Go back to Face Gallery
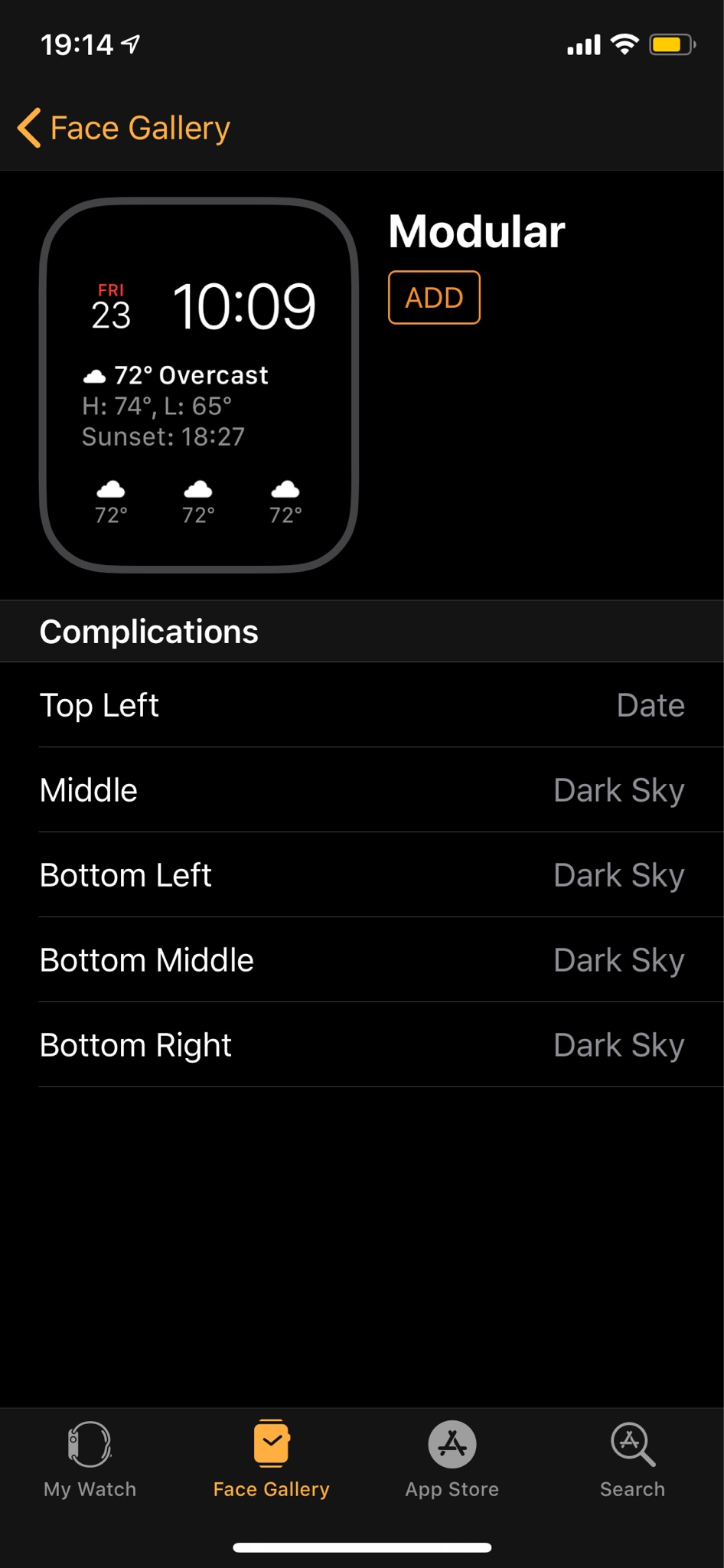The image size is (724, 1568). click(x=124, y=128)
